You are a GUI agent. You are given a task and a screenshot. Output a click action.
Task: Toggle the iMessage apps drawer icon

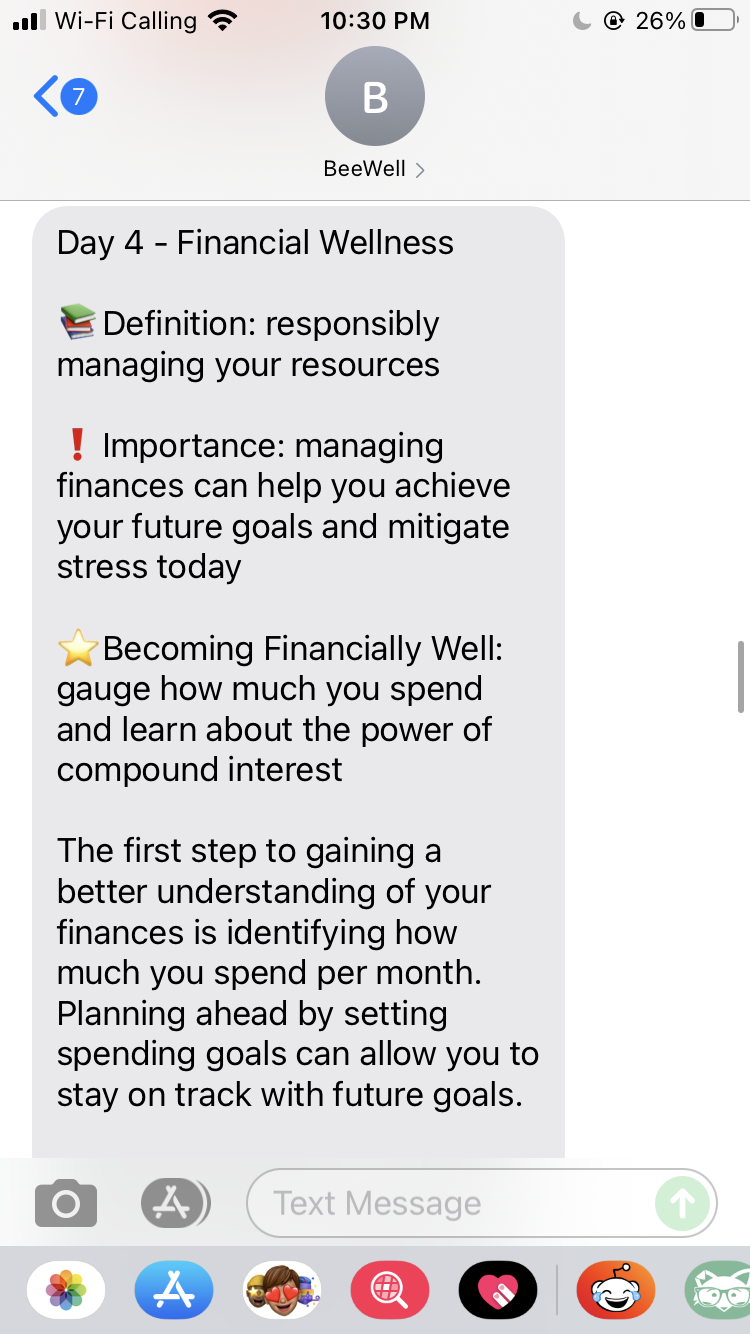175,1203
